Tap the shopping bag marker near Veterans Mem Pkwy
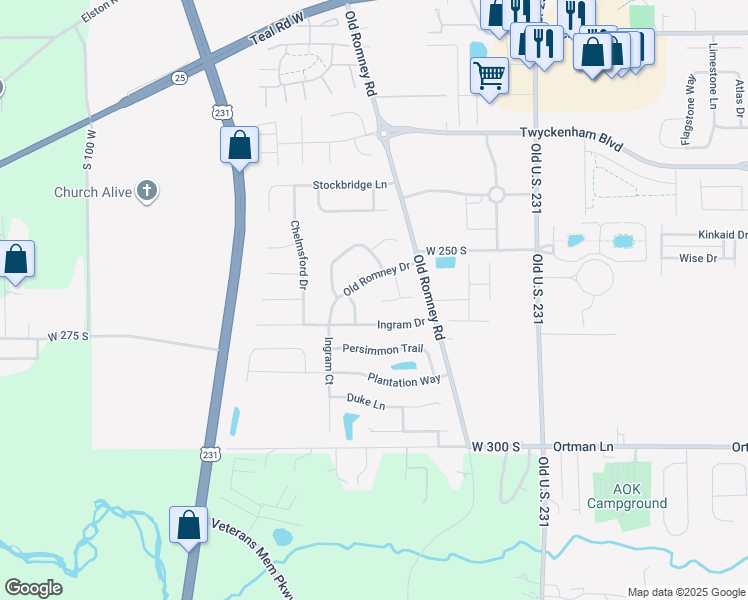Screen dimensions: 748x600 [188, 526]
